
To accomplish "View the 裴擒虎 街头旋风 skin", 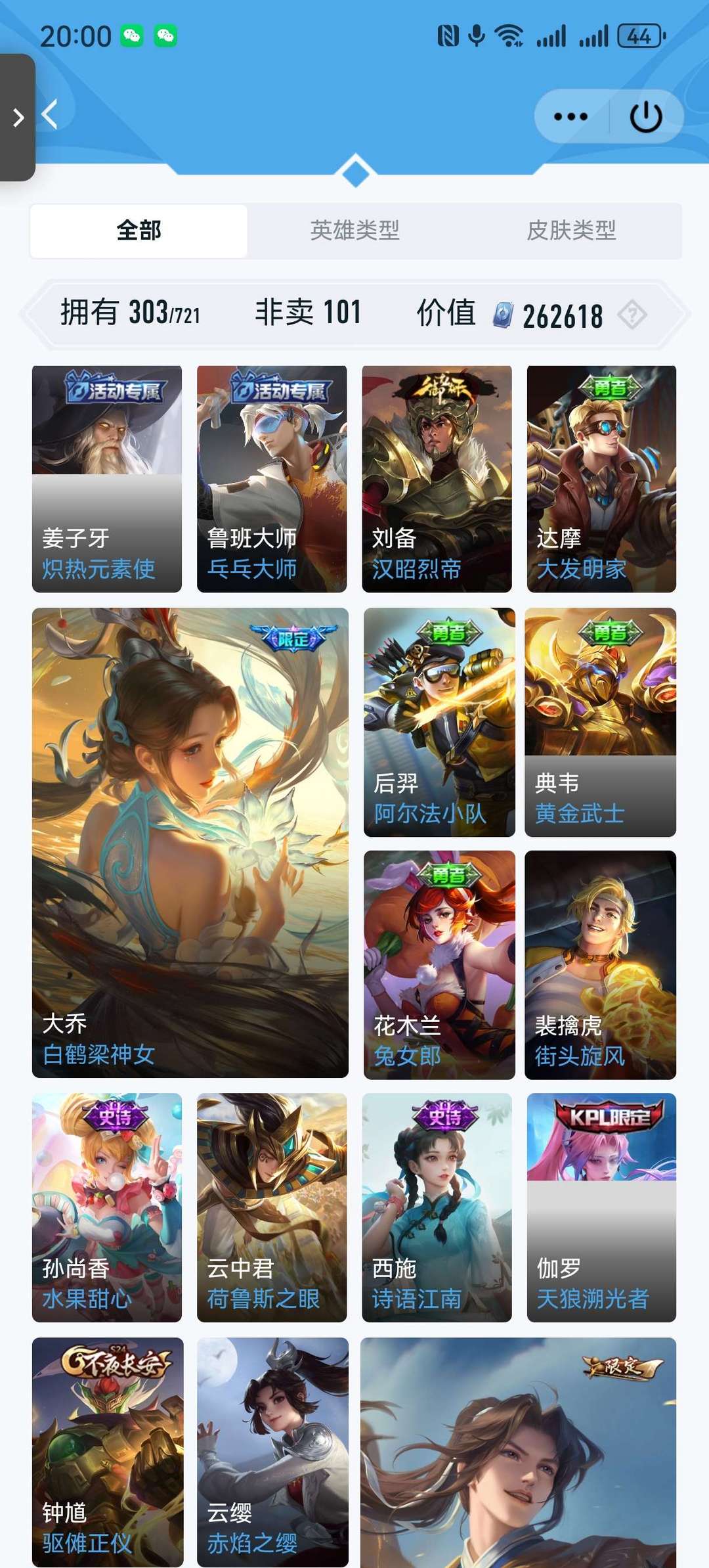I will pyautogui.click(x=600, y=965).
